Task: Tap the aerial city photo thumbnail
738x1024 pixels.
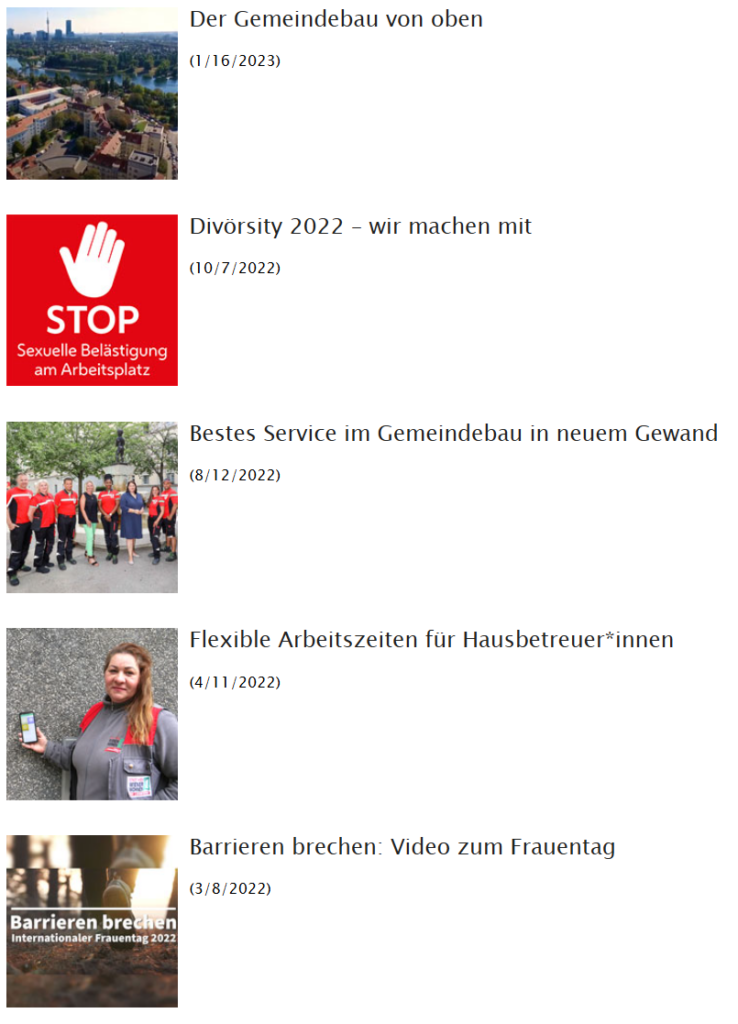Action: coord(92,93)
